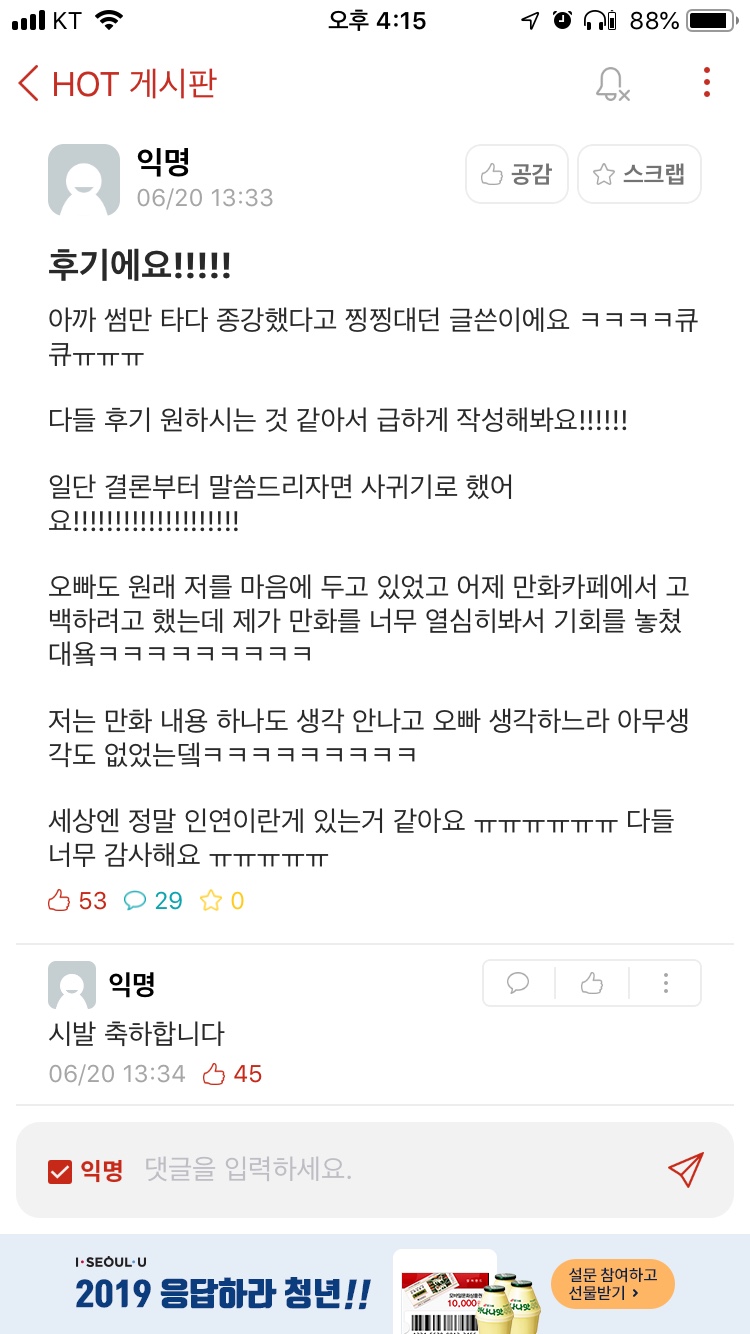Send the comment with paper plane icon
Image resolution: width=750 pixels, height=1334 pixels.
[x=685, y=1169]
